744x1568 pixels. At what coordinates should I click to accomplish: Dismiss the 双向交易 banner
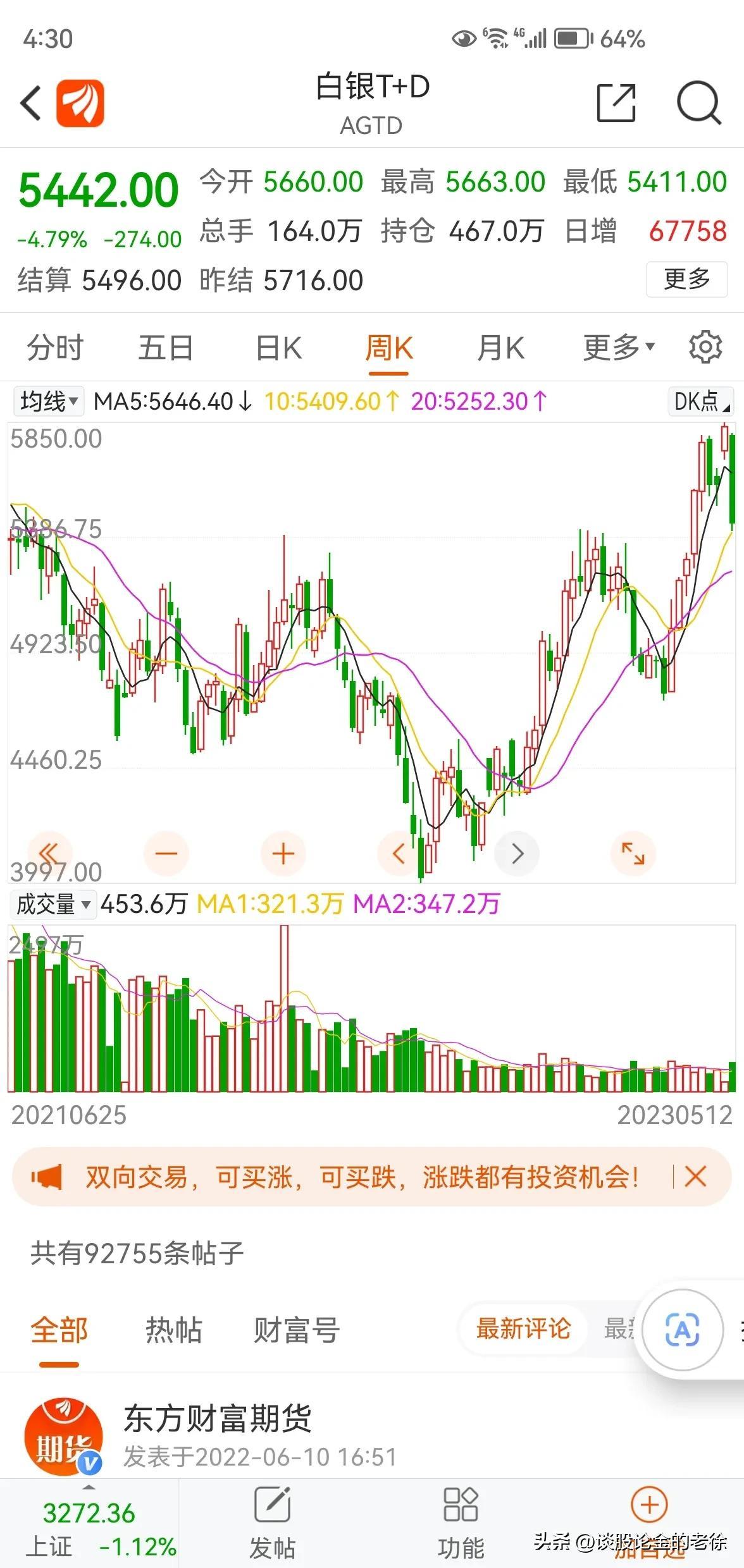695,1177
